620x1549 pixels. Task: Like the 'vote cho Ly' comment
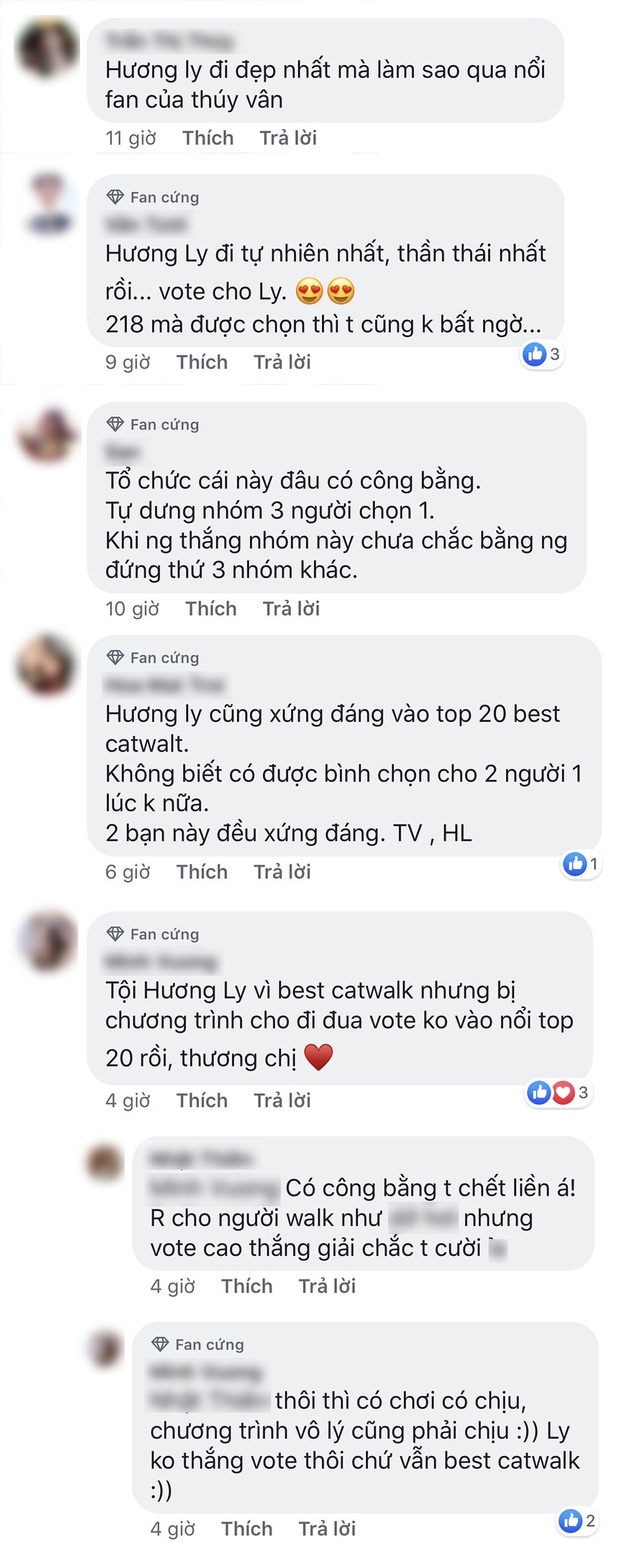202,362
